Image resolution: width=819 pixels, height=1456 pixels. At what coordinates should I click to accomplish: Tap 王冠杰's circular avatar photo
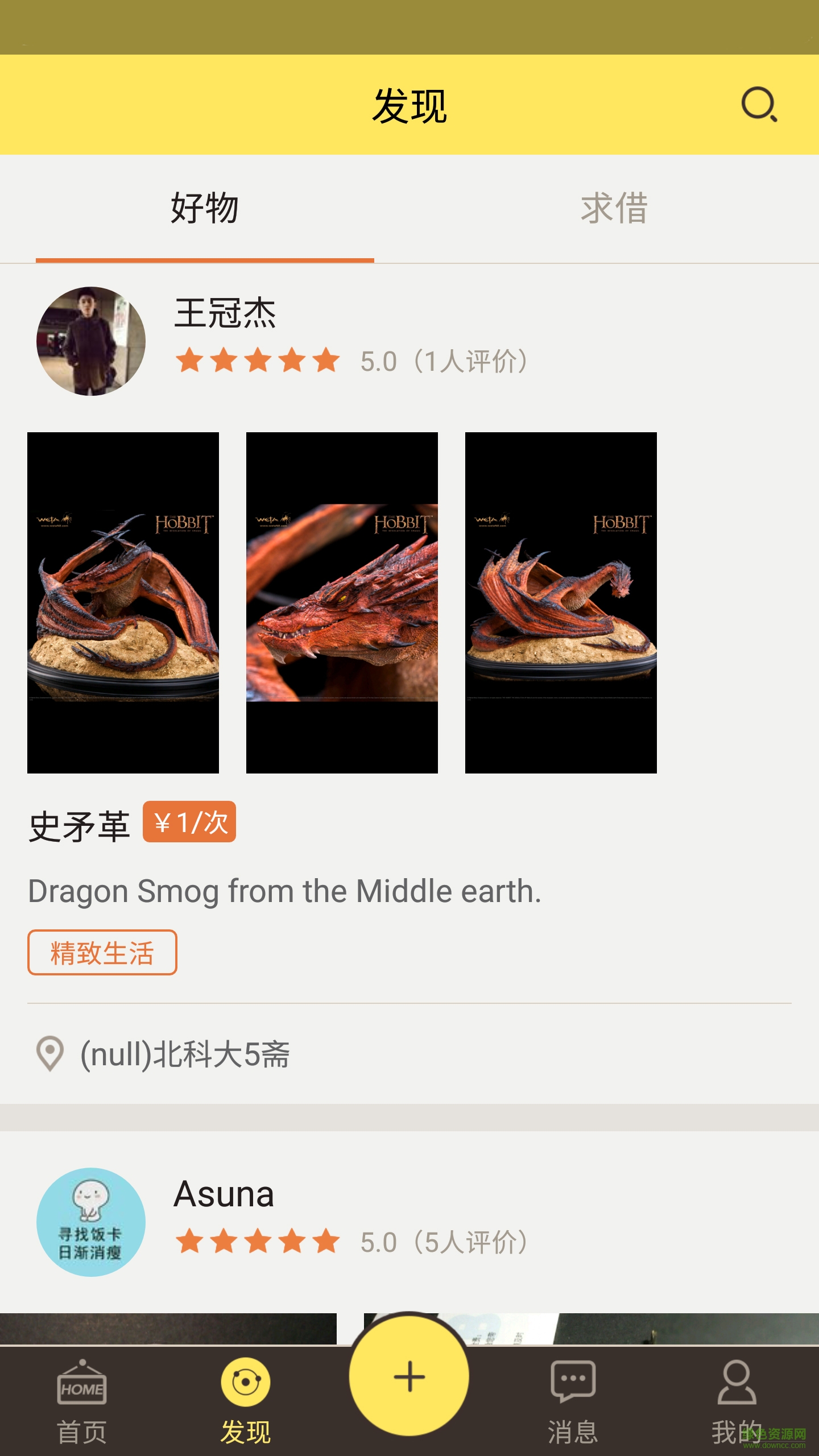click(90, 341)
